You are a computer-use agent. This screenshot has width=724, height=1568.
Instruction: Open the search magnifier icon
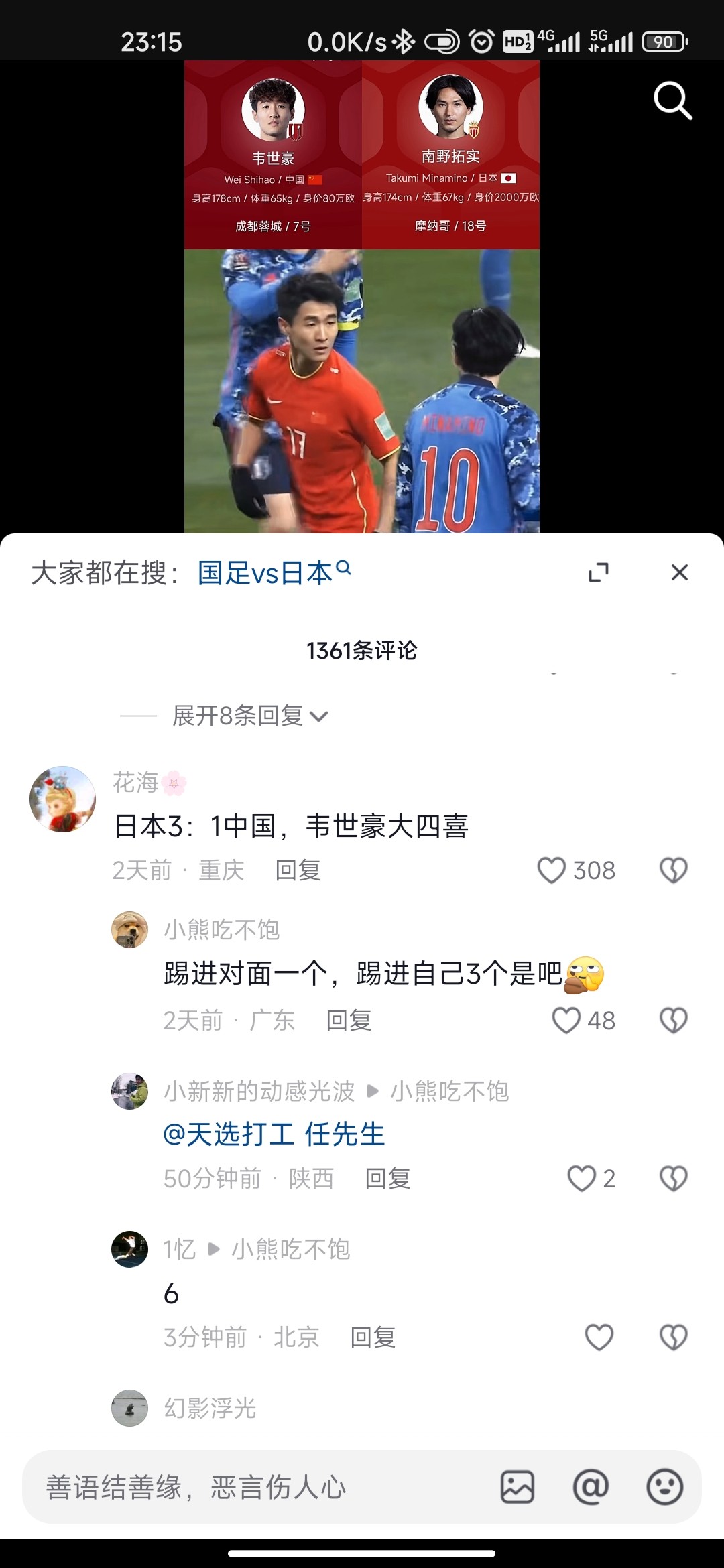click(x=672, y=101)
